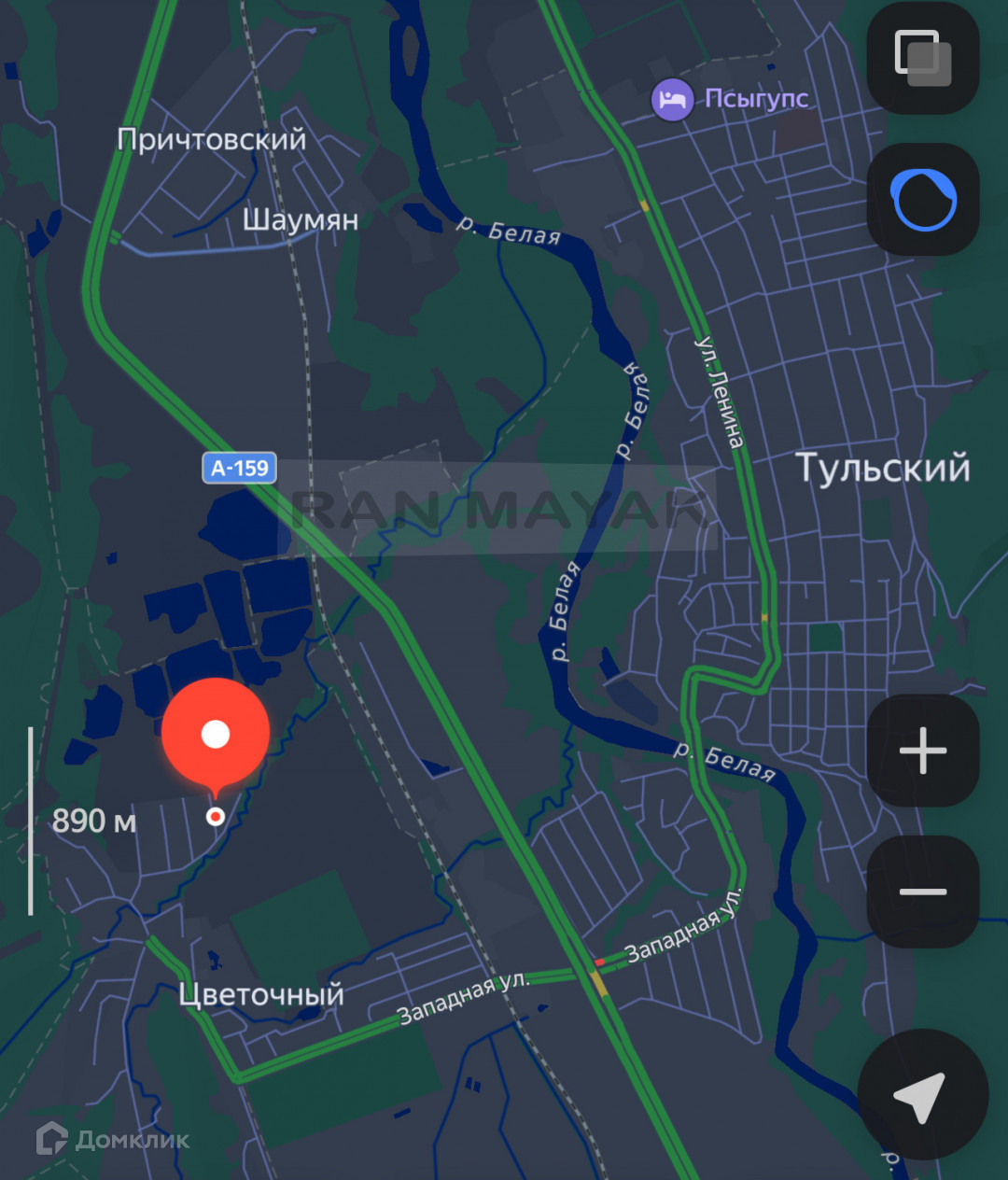Zoom in with the plus button
The width and height of the screenshot is (1008, 1180).
(x=923, y=751)
